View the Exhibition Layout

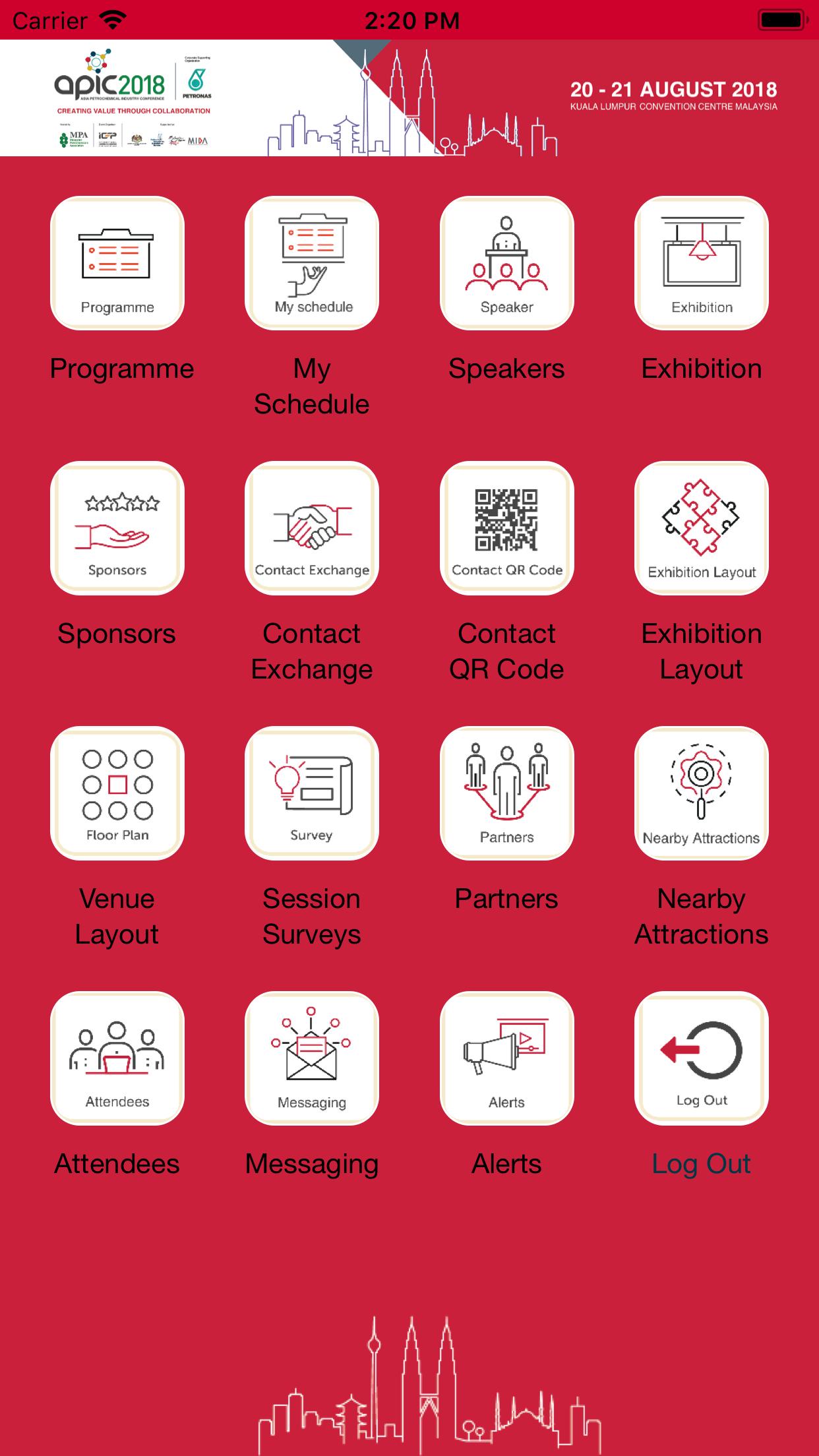(701, 528)
